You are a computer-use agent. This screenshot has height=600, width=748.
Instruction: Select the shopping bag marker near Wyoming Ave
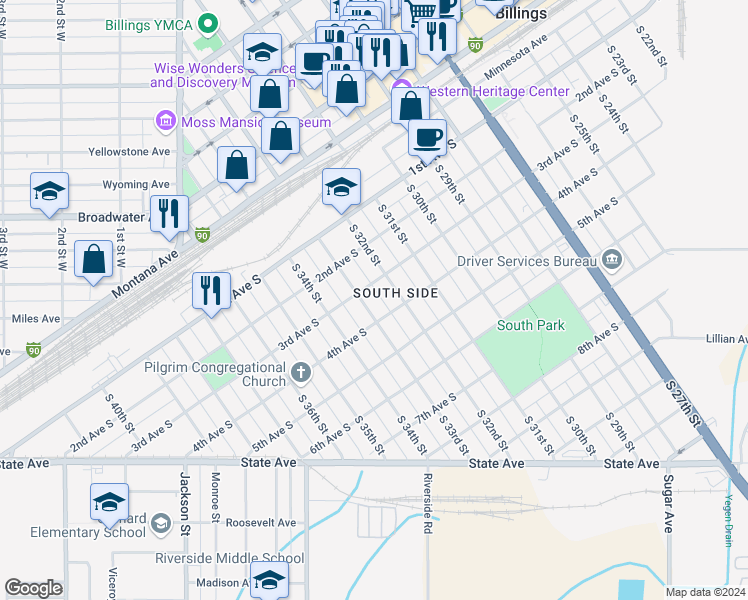237,167
